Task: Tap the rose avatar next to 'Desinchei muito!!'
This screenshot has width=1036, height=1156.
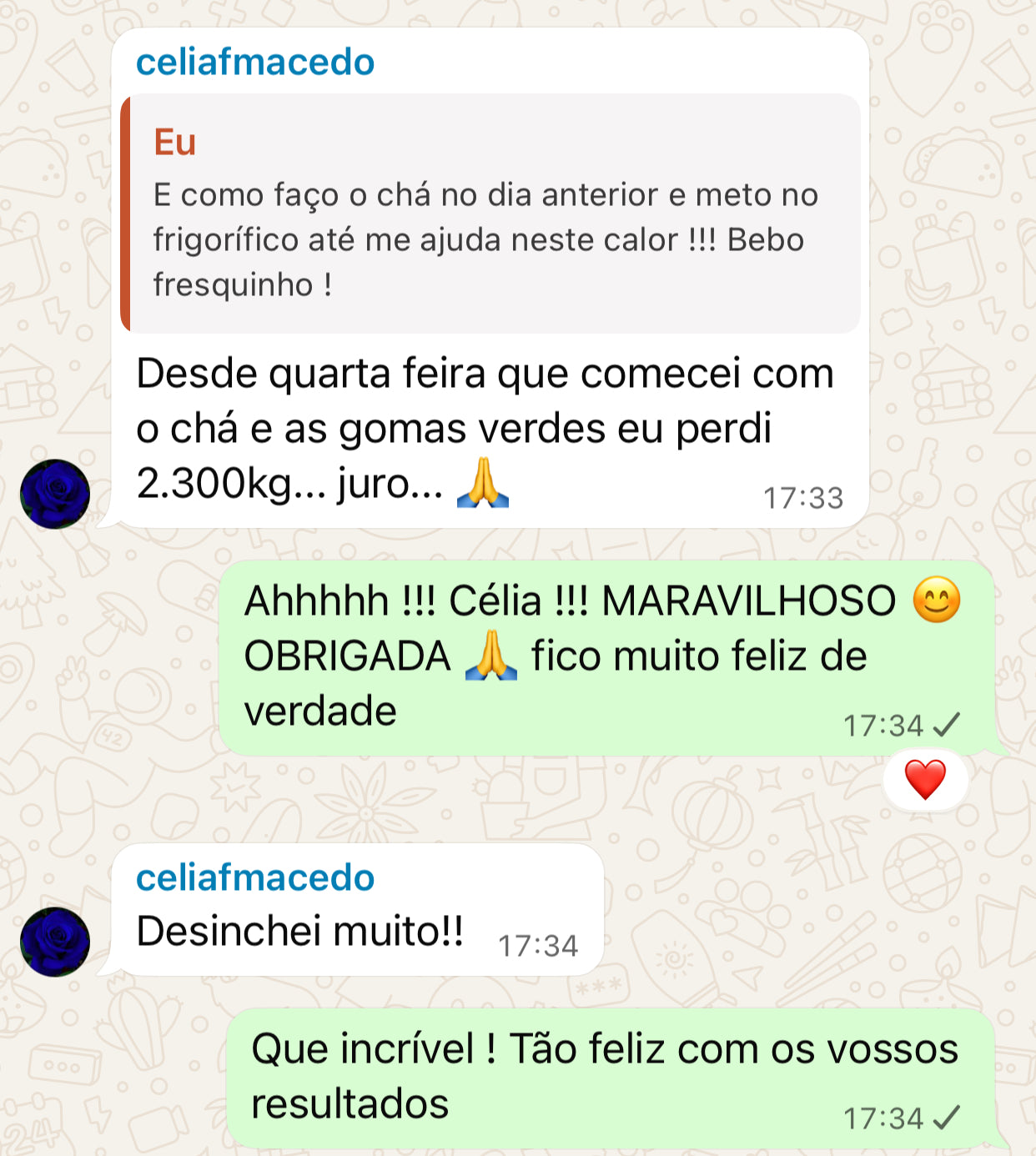Action: click(x=55, y=942)
